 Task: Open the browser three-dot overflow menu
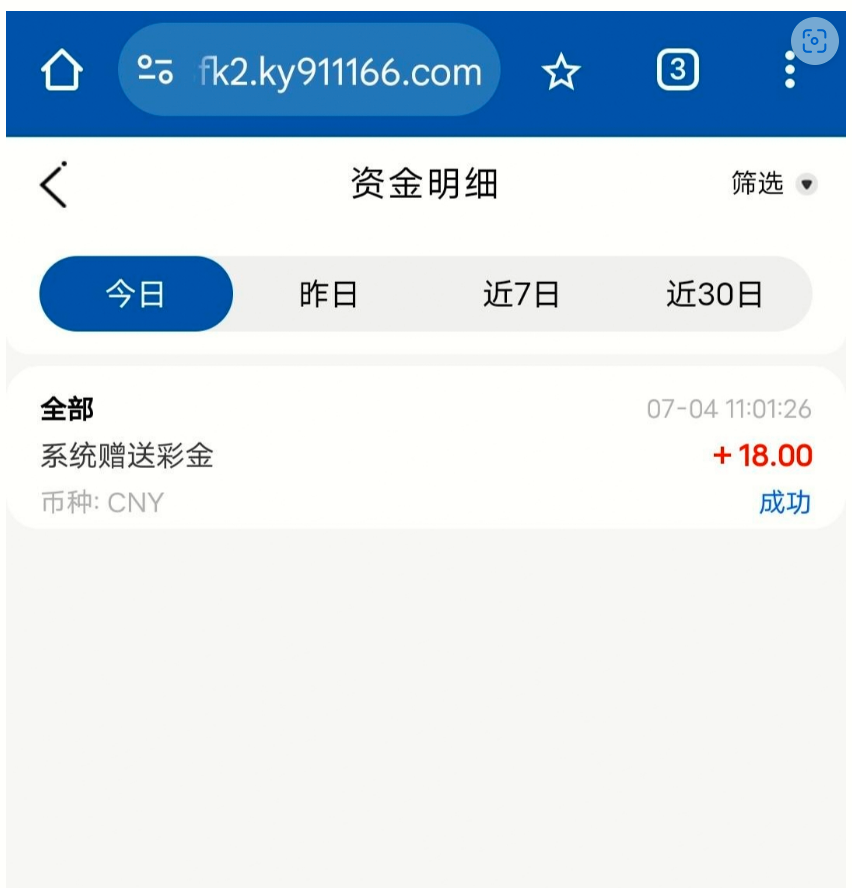click(x=790, y=69)
